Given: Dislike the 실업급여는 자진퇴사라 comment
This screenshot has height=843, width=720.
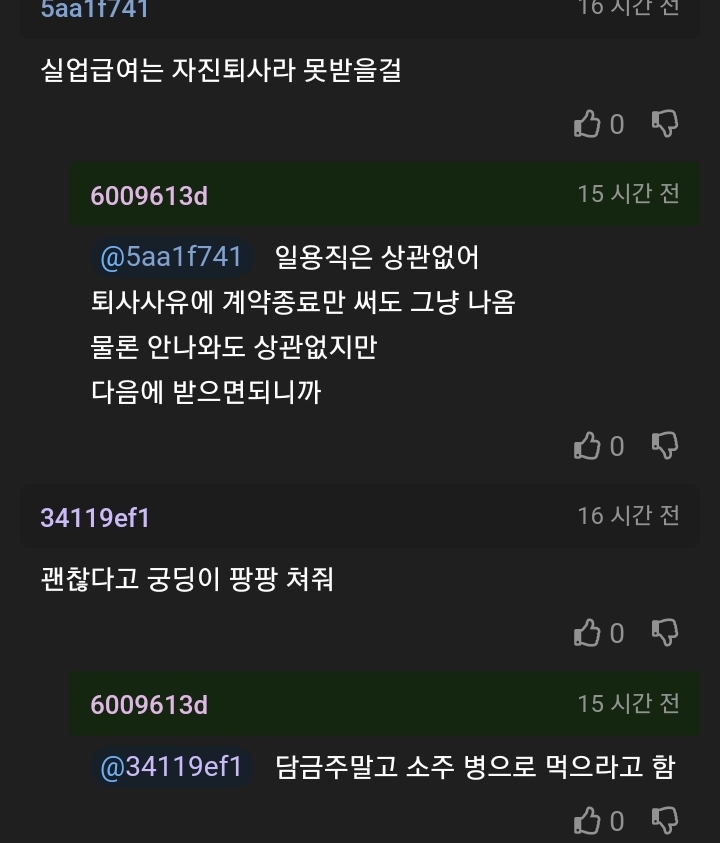Looking at the screenshot, I should click(665, 124).
